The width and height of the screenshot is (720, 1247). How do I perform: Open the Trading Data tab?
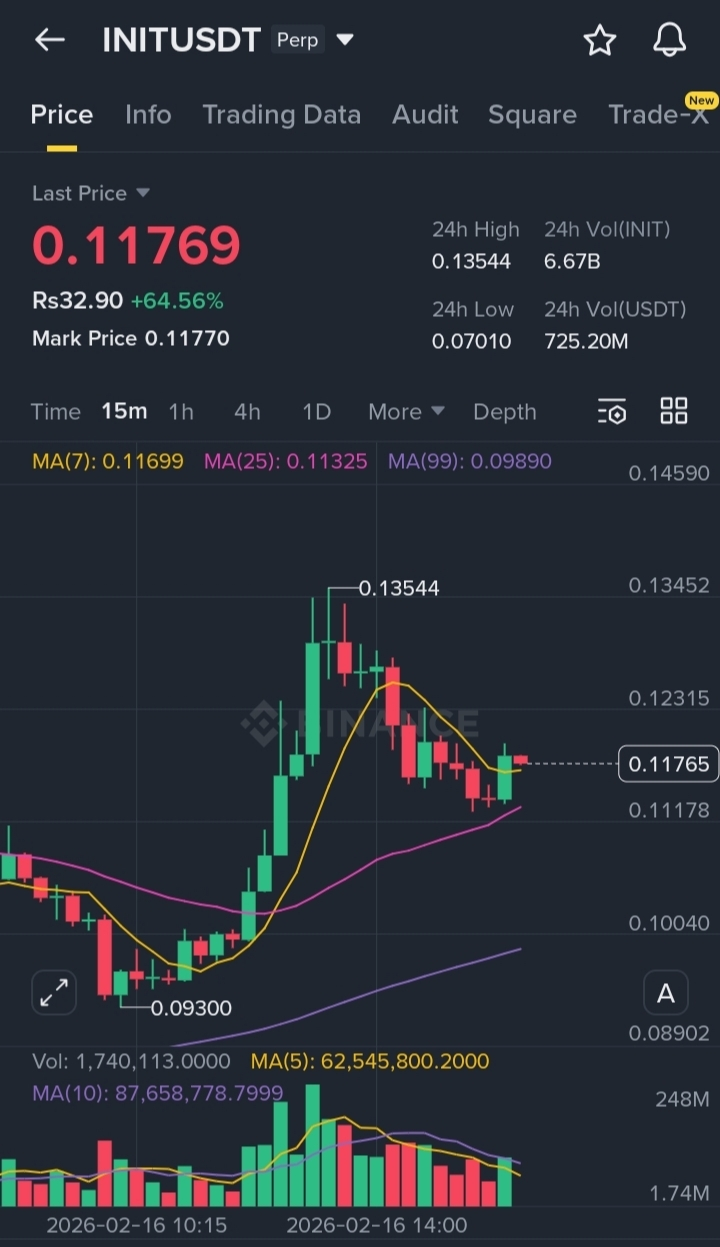[x=281, y=115]
